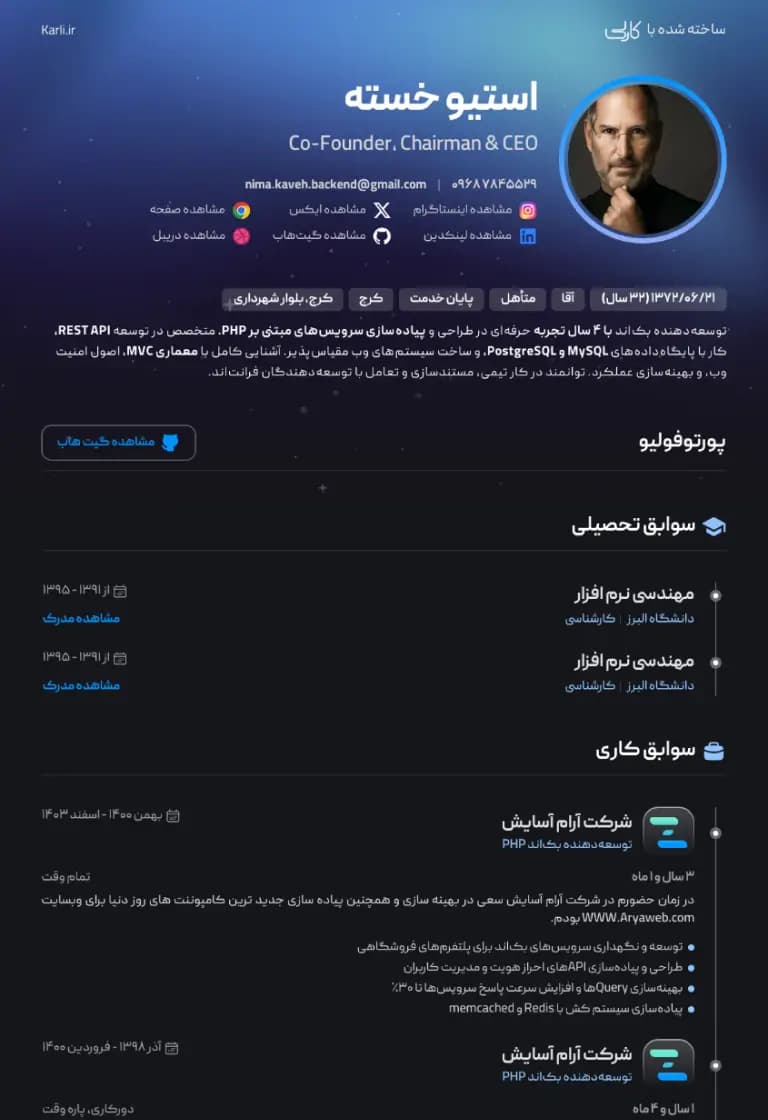Tap the portfolio's view GitHub button

pyautogui.click(x=119, y=442)
